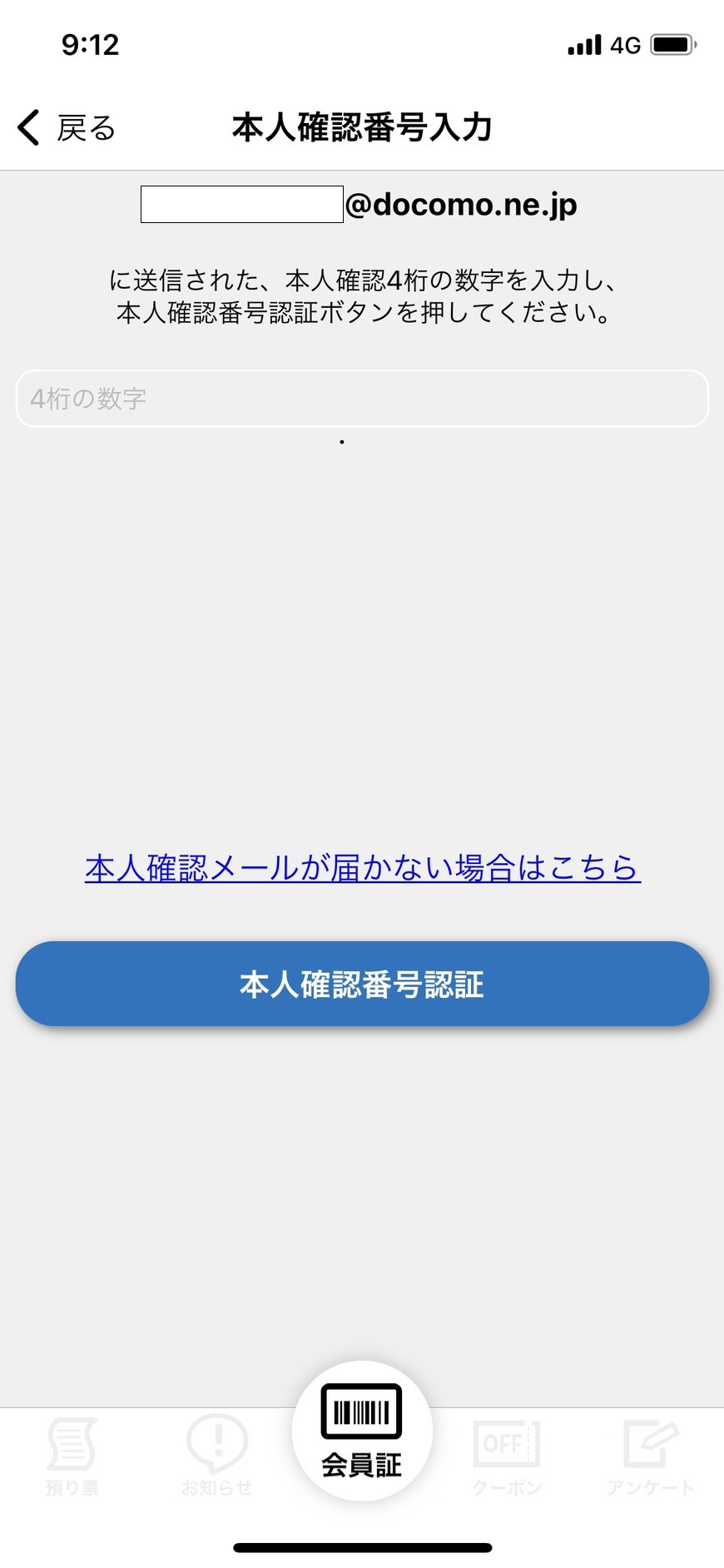Image resolution: width=724 pixels, height=1568 pixels.
Task: Tap the 本人確認番号認証 button
Action: (x=362, y=984)
